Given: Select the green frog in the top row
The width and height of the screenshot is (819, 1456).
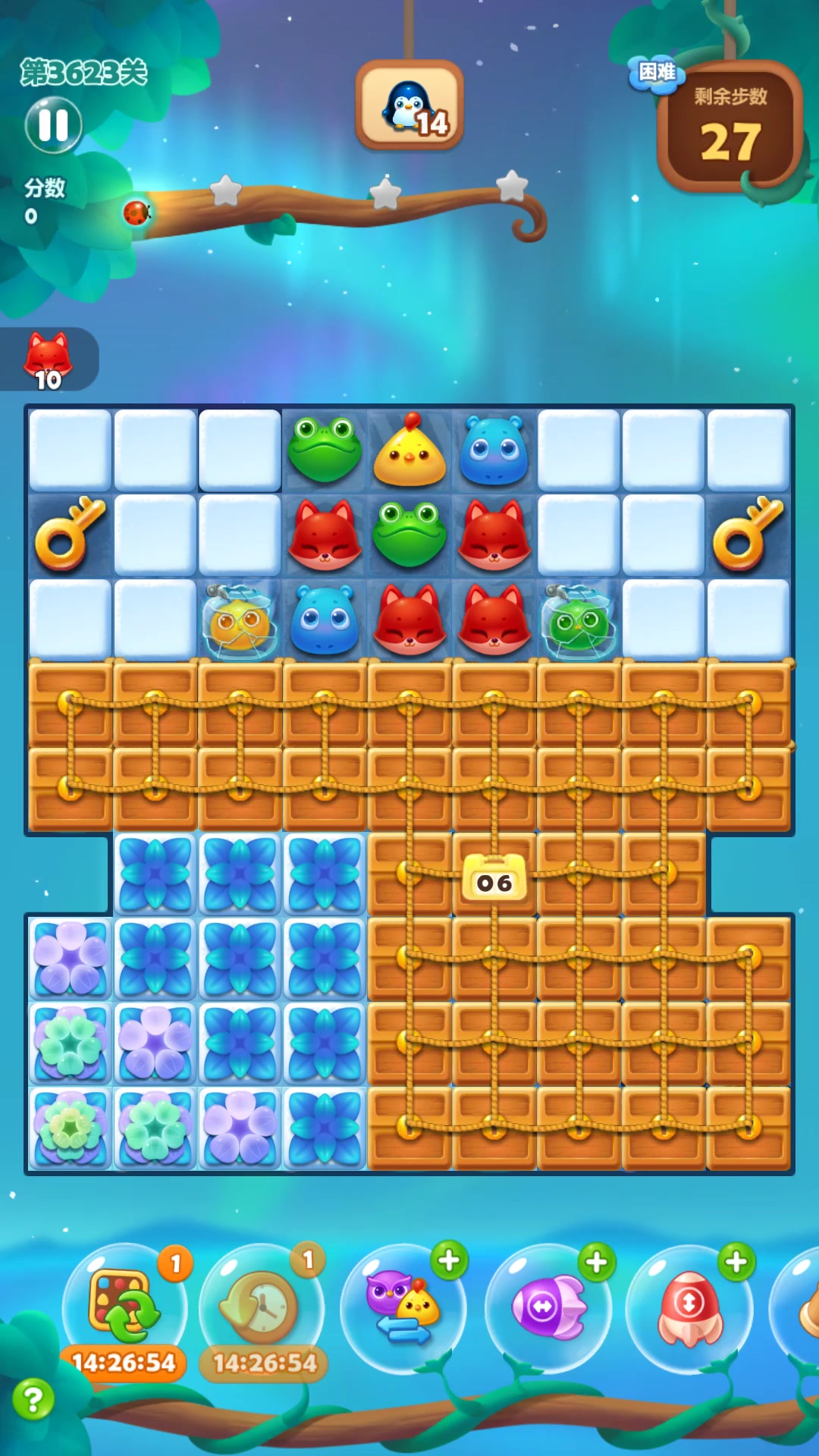Looking at the screenshot, I should pos(325,450).
